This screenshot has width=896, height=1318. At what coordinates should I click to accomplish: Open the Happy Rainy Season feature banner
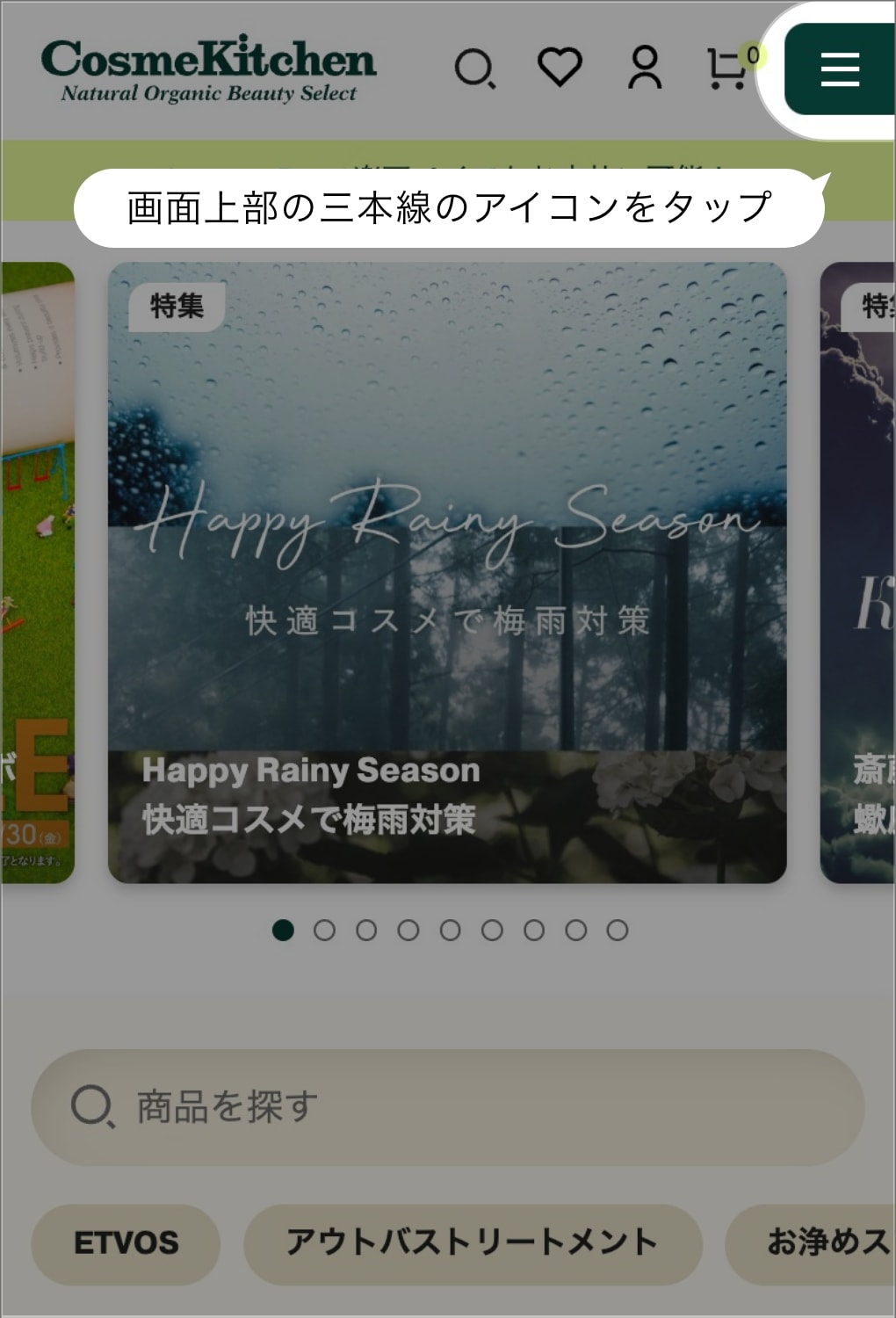447,572
